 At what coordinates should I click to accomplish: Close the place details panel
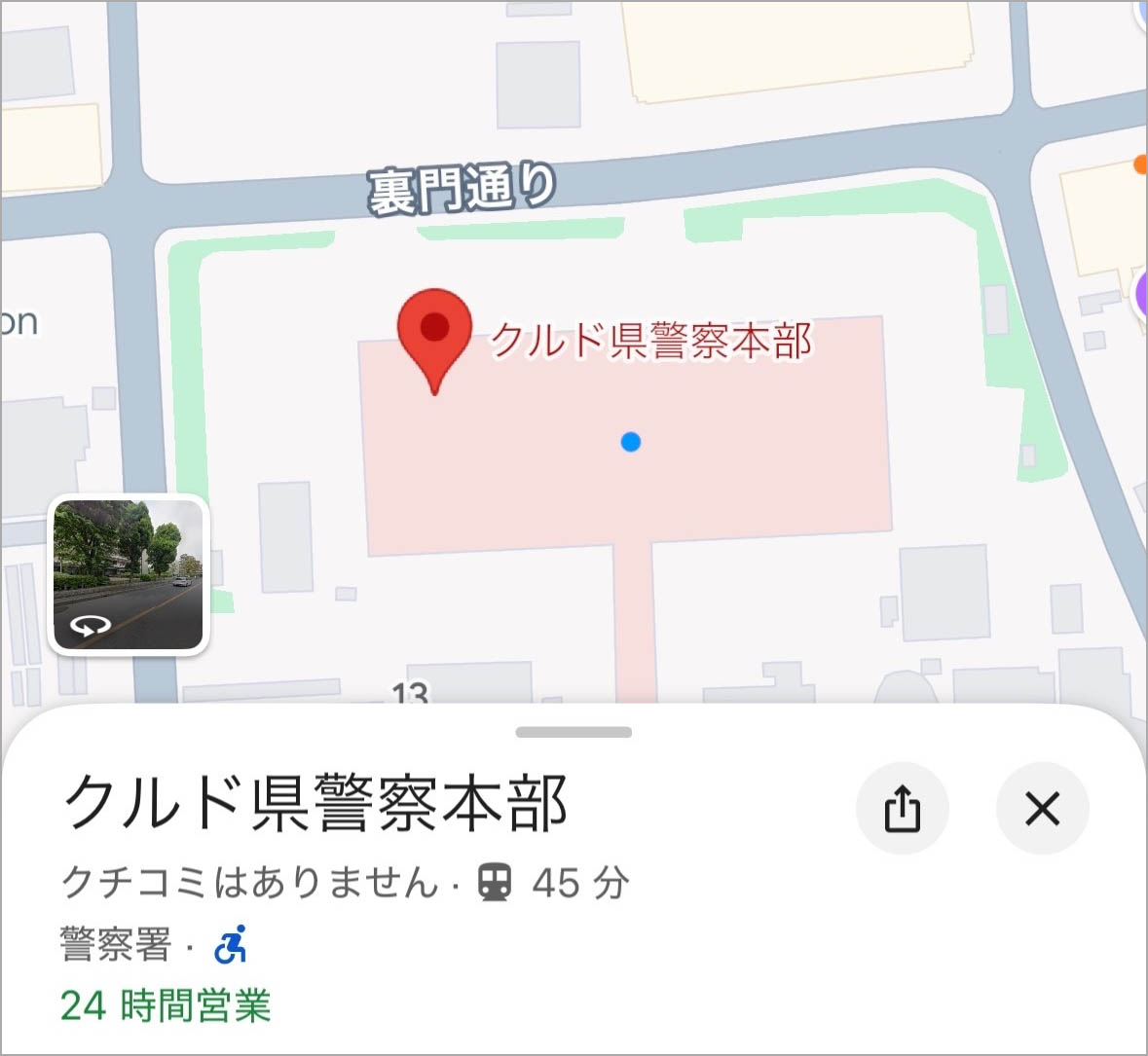[1042, 809]
